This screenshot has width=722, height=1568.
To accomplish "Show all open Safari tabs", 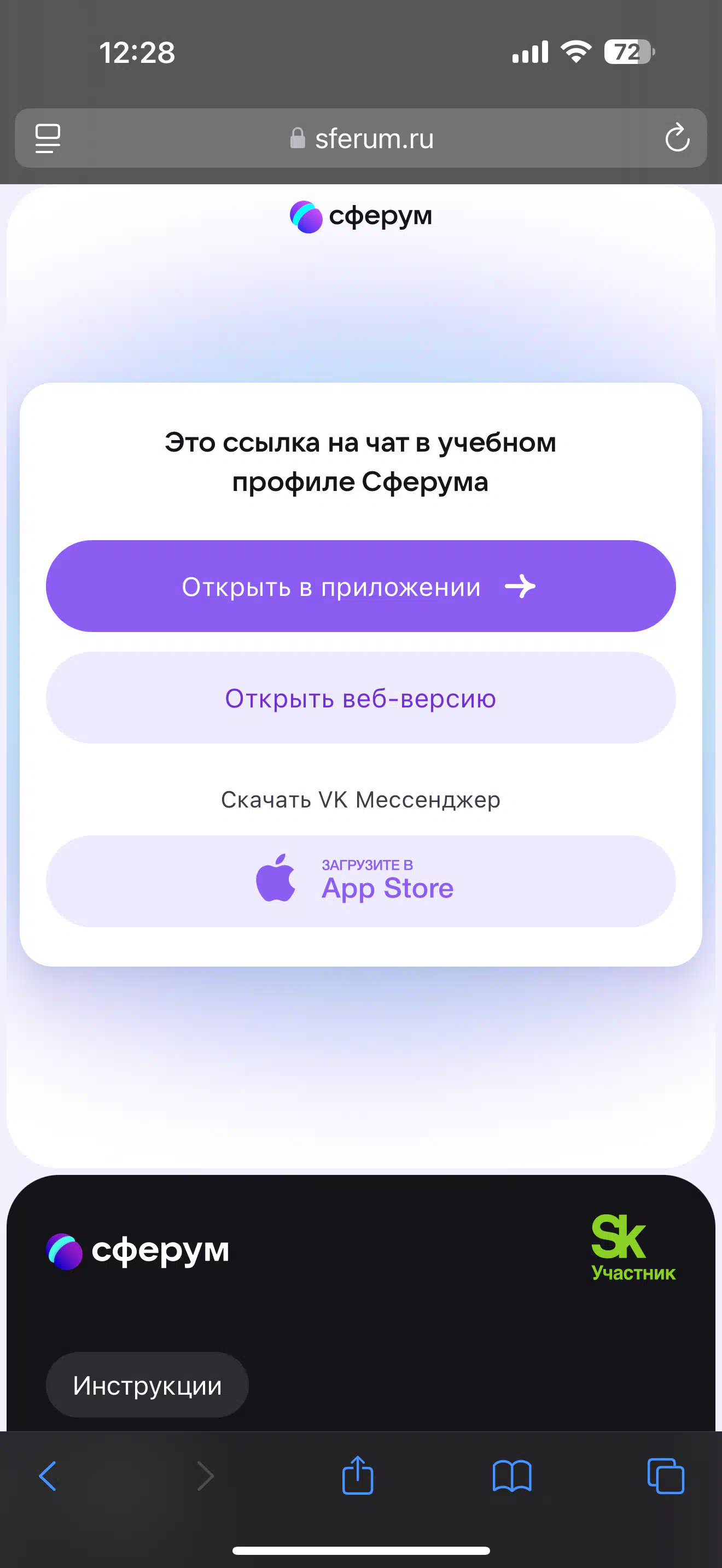I will 666,1476.
